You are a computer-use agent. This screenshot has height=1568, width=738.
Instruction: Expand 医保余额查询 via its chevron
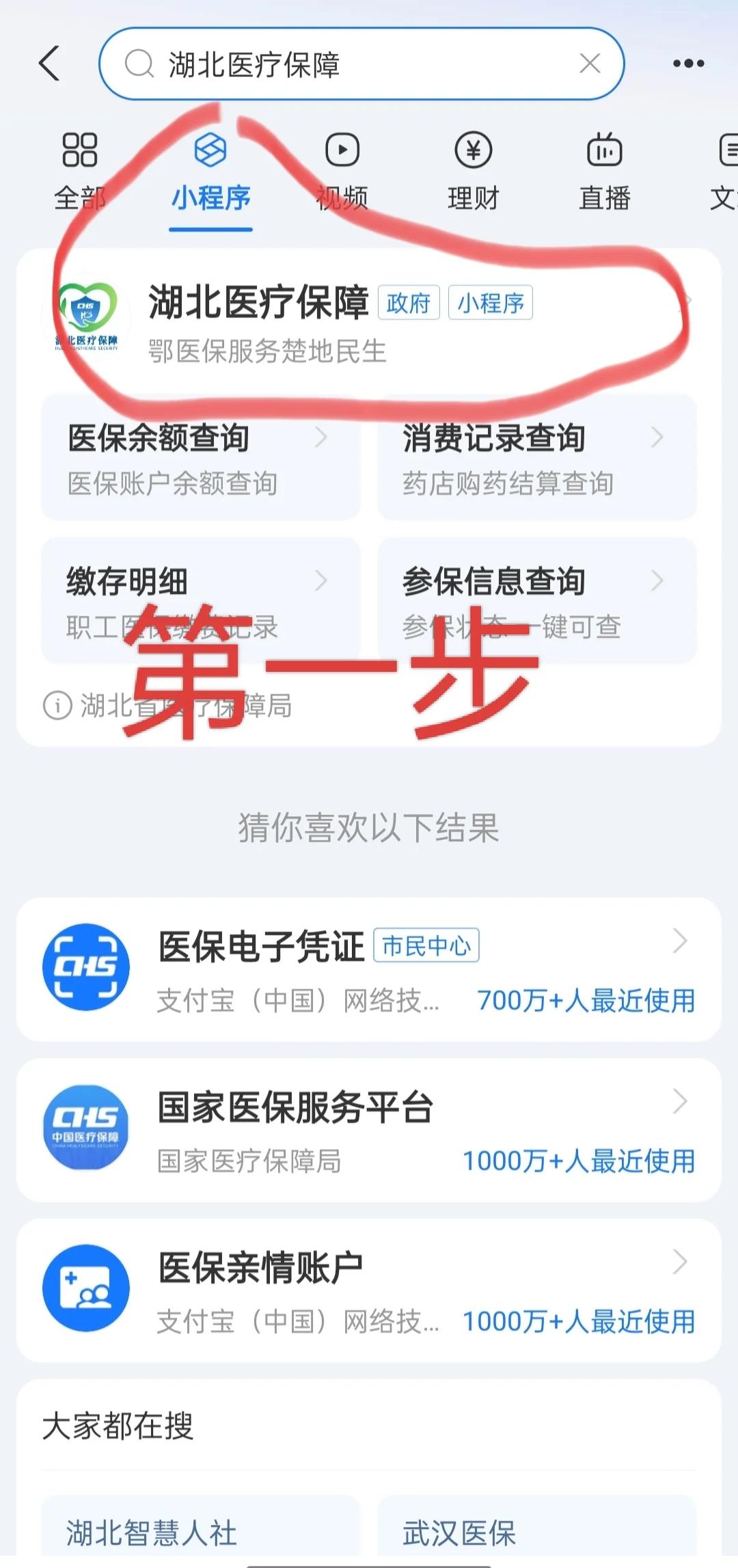[x=321, y=438]
